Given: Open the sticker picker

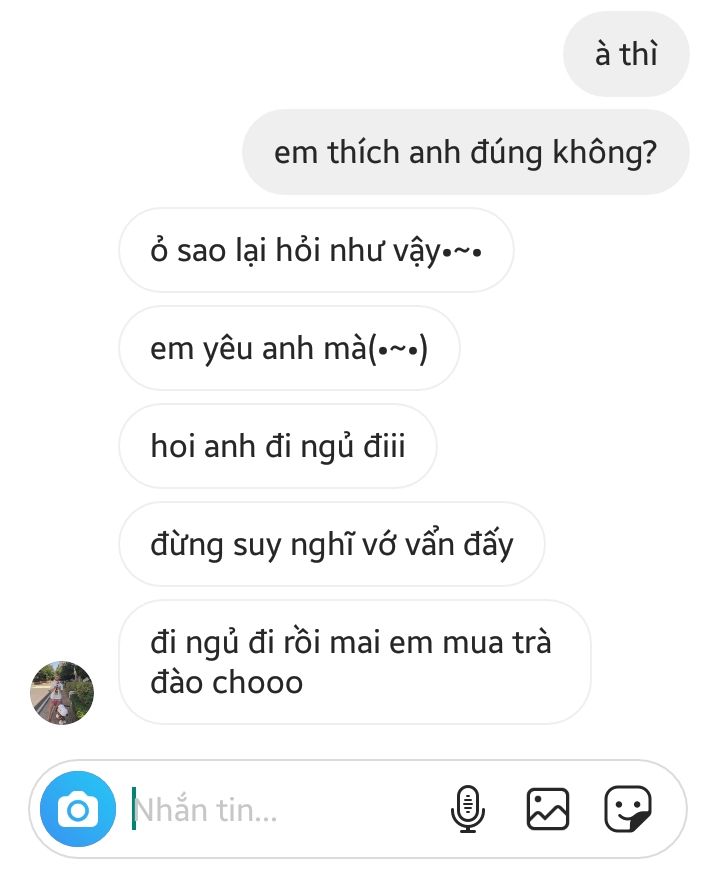Looking at the screenshot, I should pos(628,809).
